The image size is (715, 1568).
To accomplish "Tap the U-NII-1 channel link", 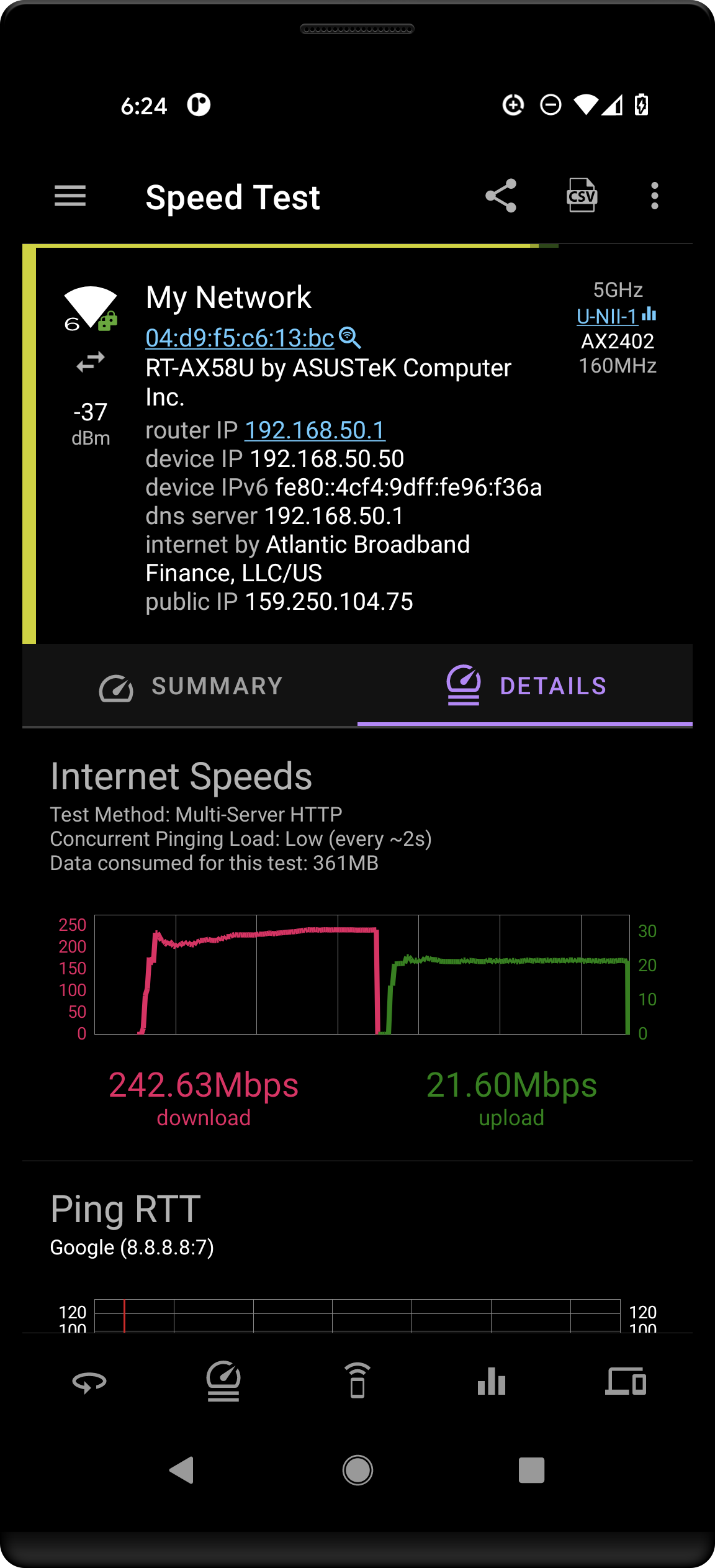I will (607, 317).
